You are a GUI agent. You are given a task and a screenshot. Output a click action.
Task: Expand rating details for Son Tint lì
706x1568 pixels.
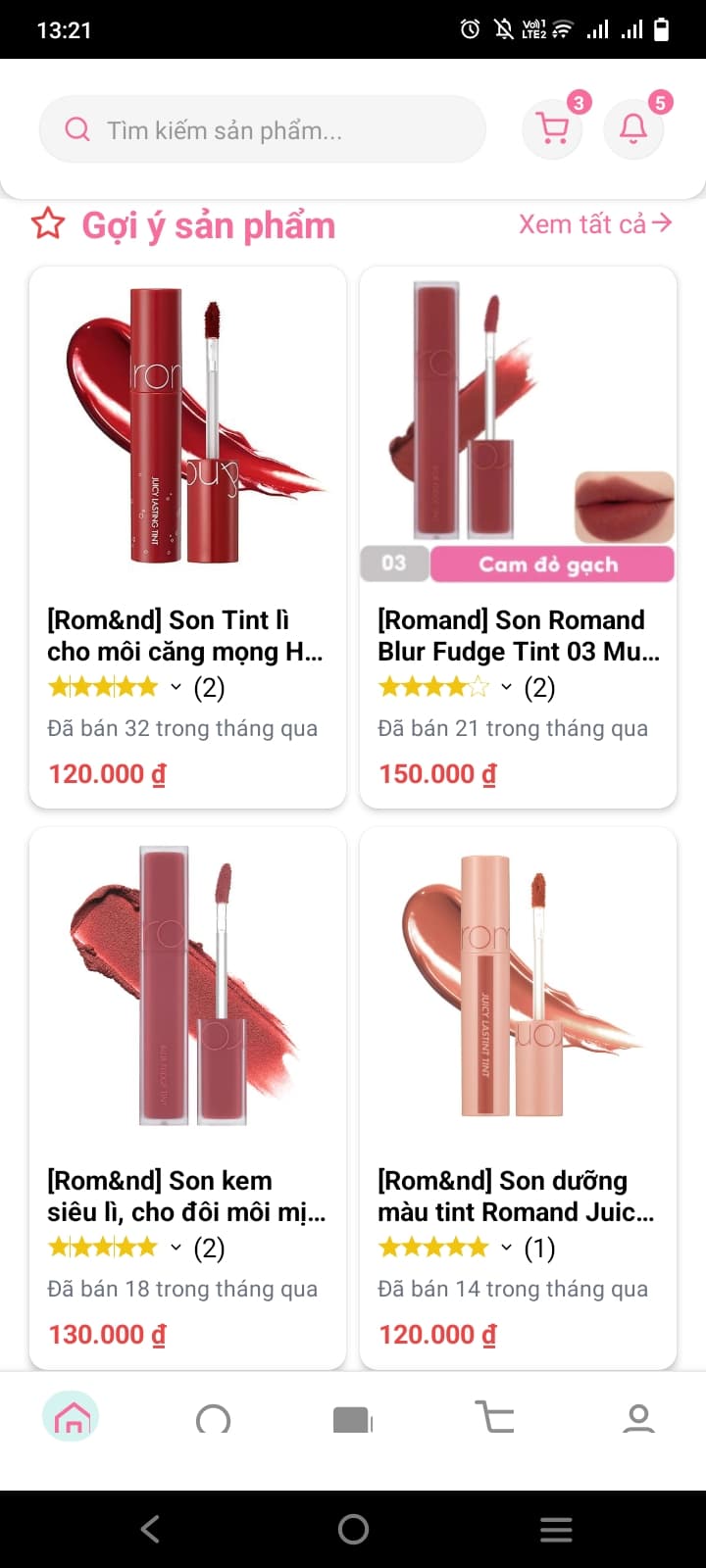click(176, 688)
